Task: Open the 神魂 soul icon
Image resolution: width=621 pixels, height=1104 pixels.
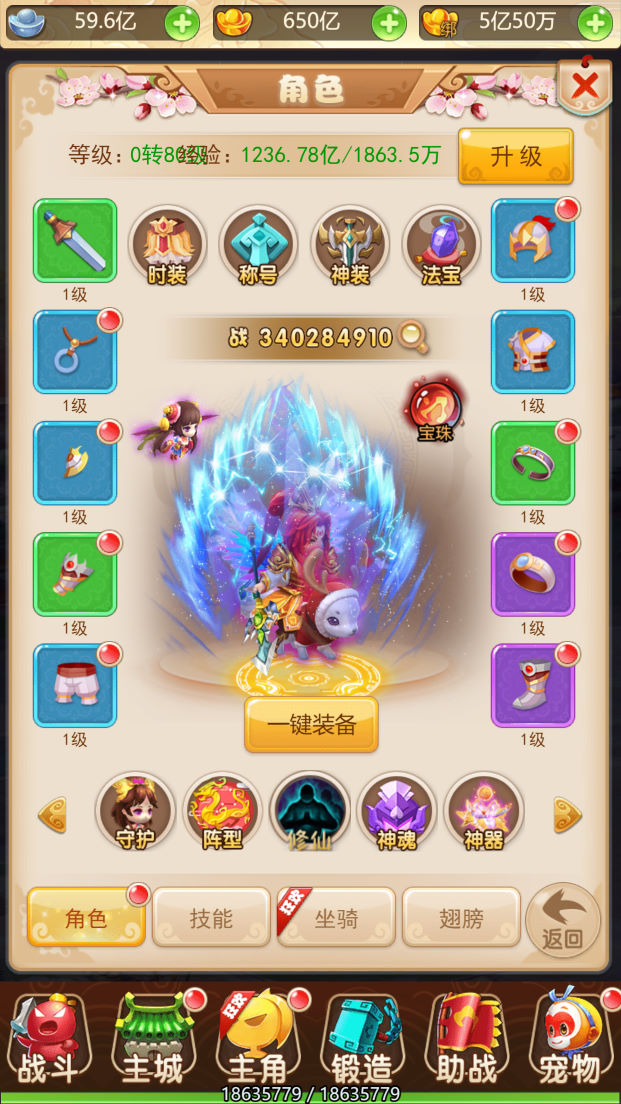Action: [396, 812]
